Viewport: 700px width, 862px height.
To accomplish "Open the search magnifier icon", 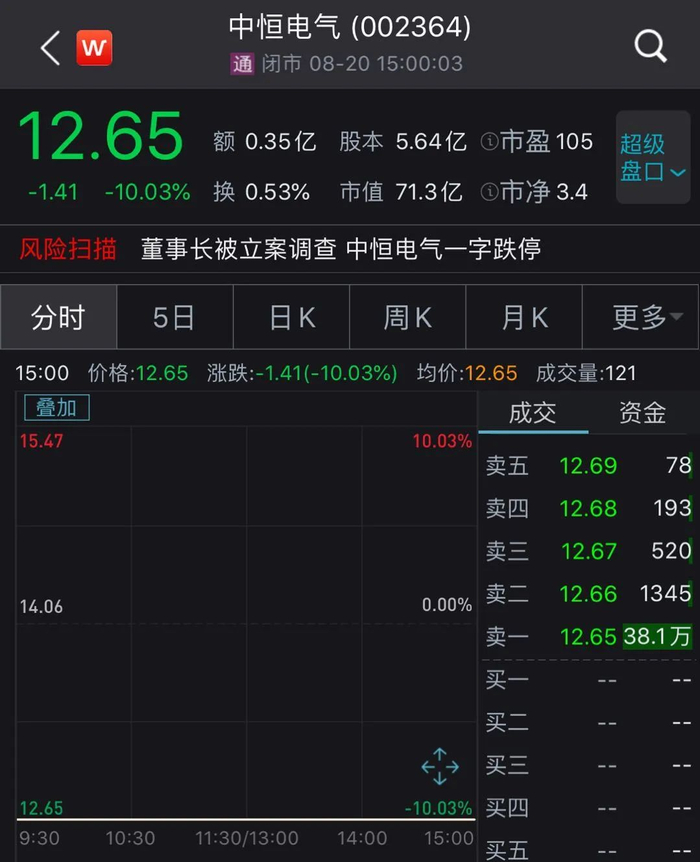I will pyautogui.click(x=651, y=46).
